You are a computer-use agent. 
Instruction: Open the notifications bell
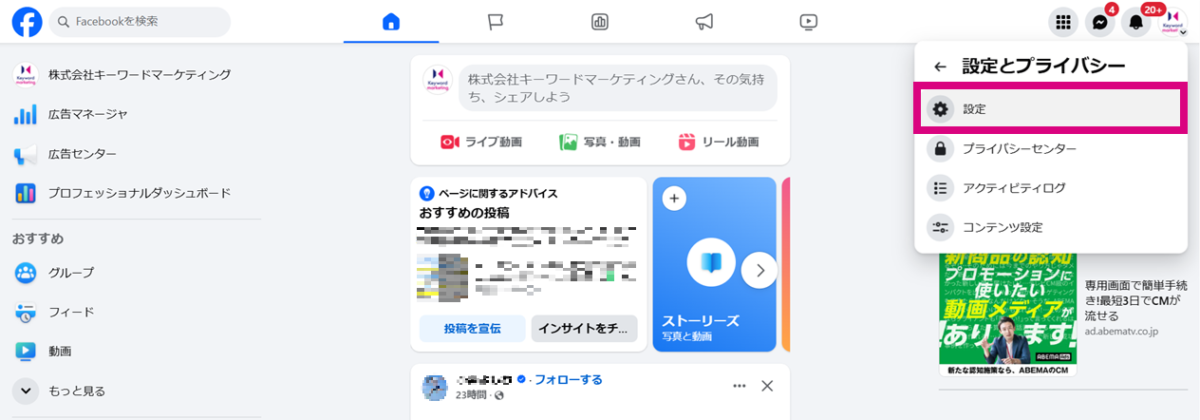point(1135,22)
